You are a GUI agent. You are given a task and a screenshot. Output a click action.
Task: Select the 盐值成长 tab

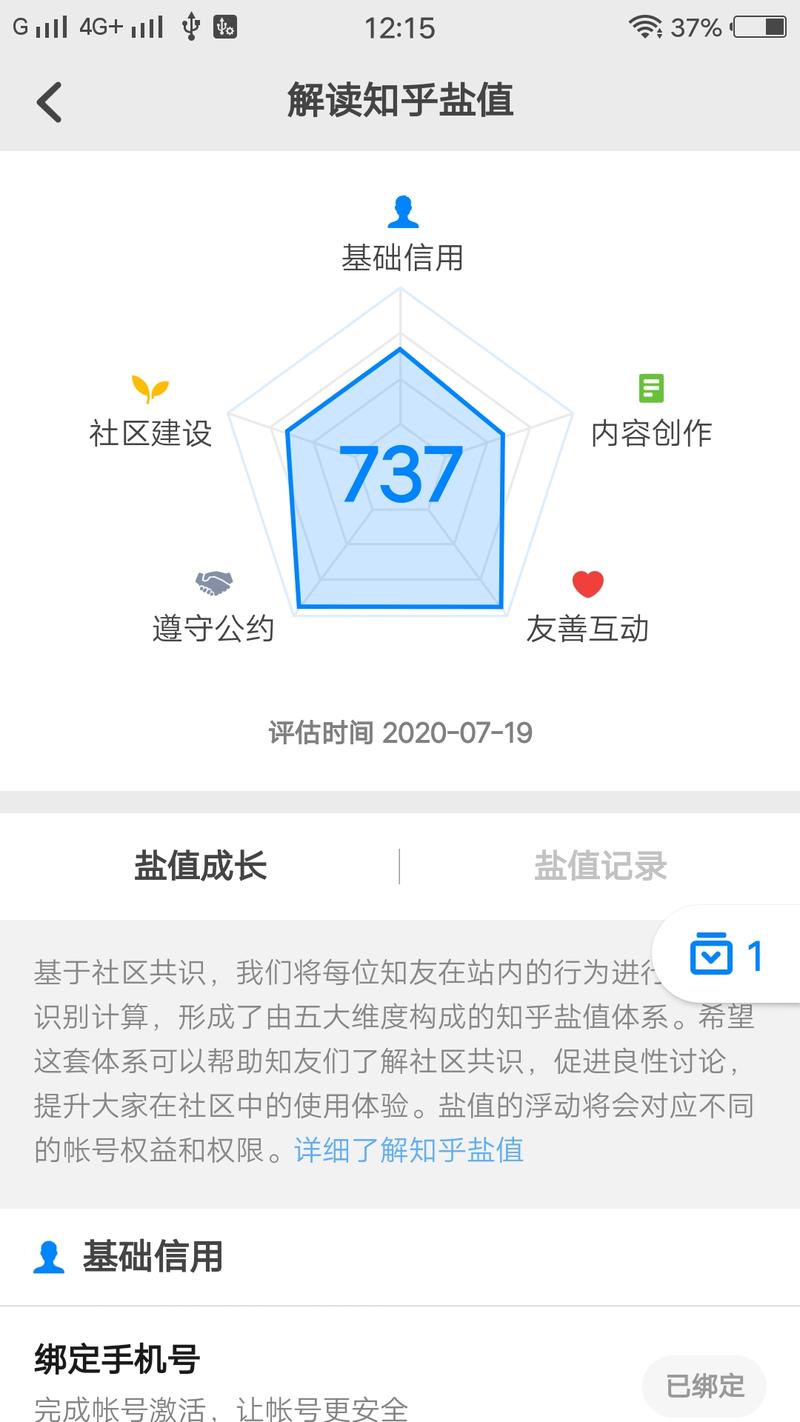(x=200, y=866)
